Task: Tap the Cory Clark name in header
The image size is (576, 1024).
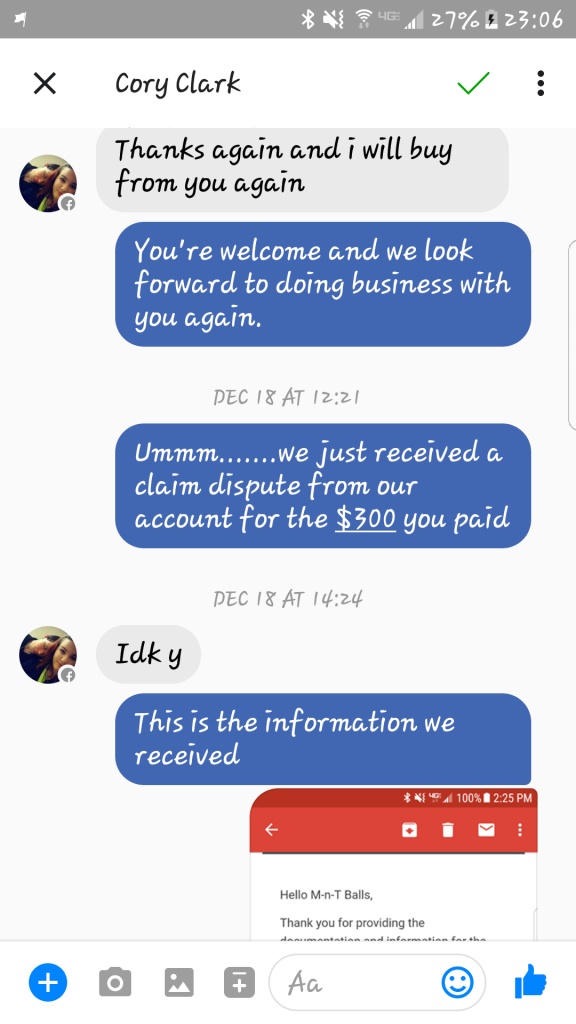Action: click(x=178, y=85)
